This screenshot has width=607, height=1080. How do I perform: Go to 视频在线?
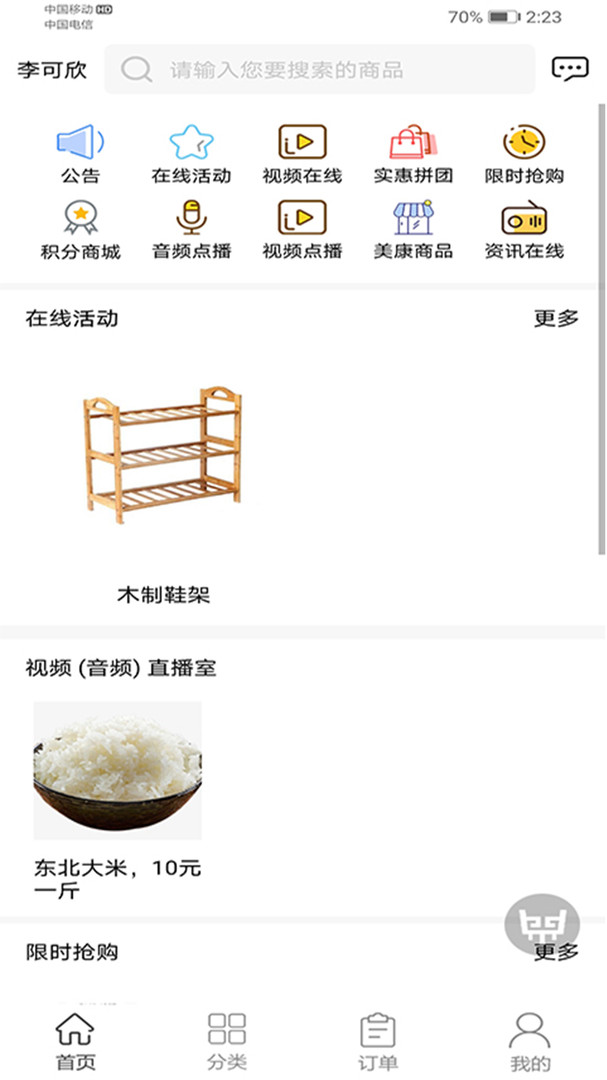tap(302, 154)
